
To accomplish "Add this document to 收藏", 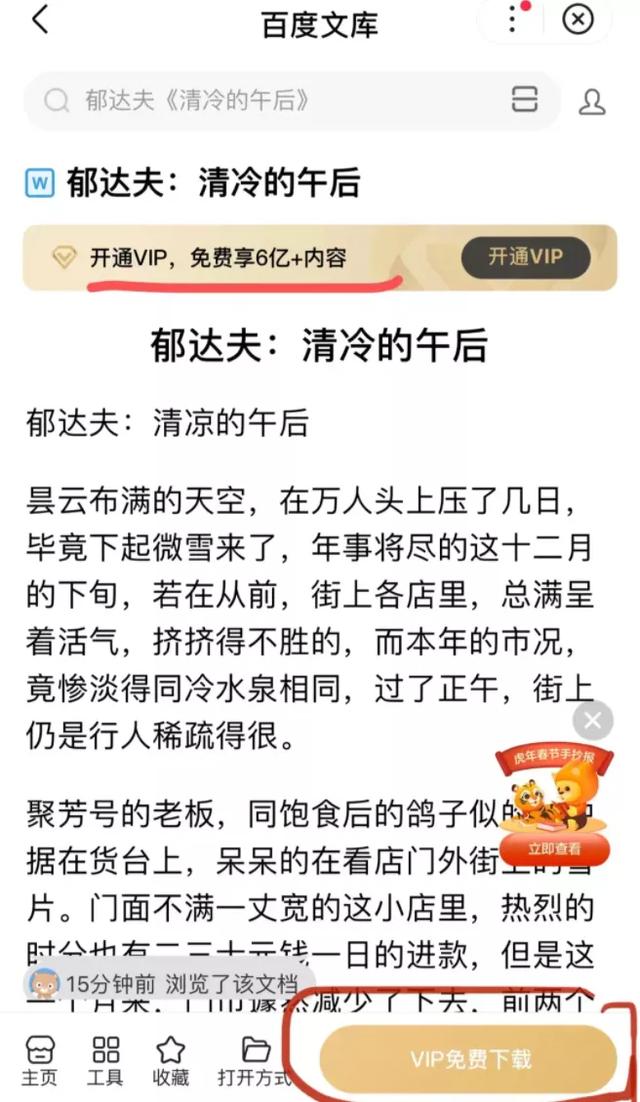I will [171, 1060].
